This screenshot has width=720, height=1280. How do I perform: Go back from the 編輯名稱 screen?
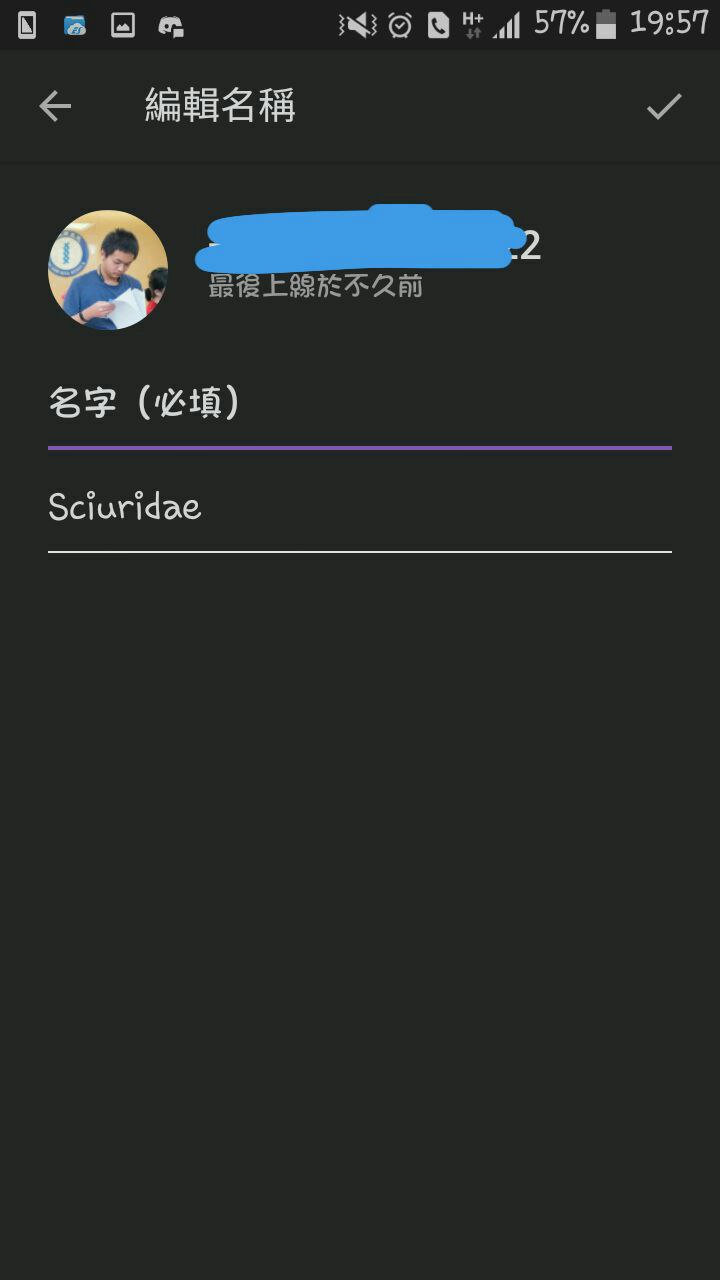[55, 106]
